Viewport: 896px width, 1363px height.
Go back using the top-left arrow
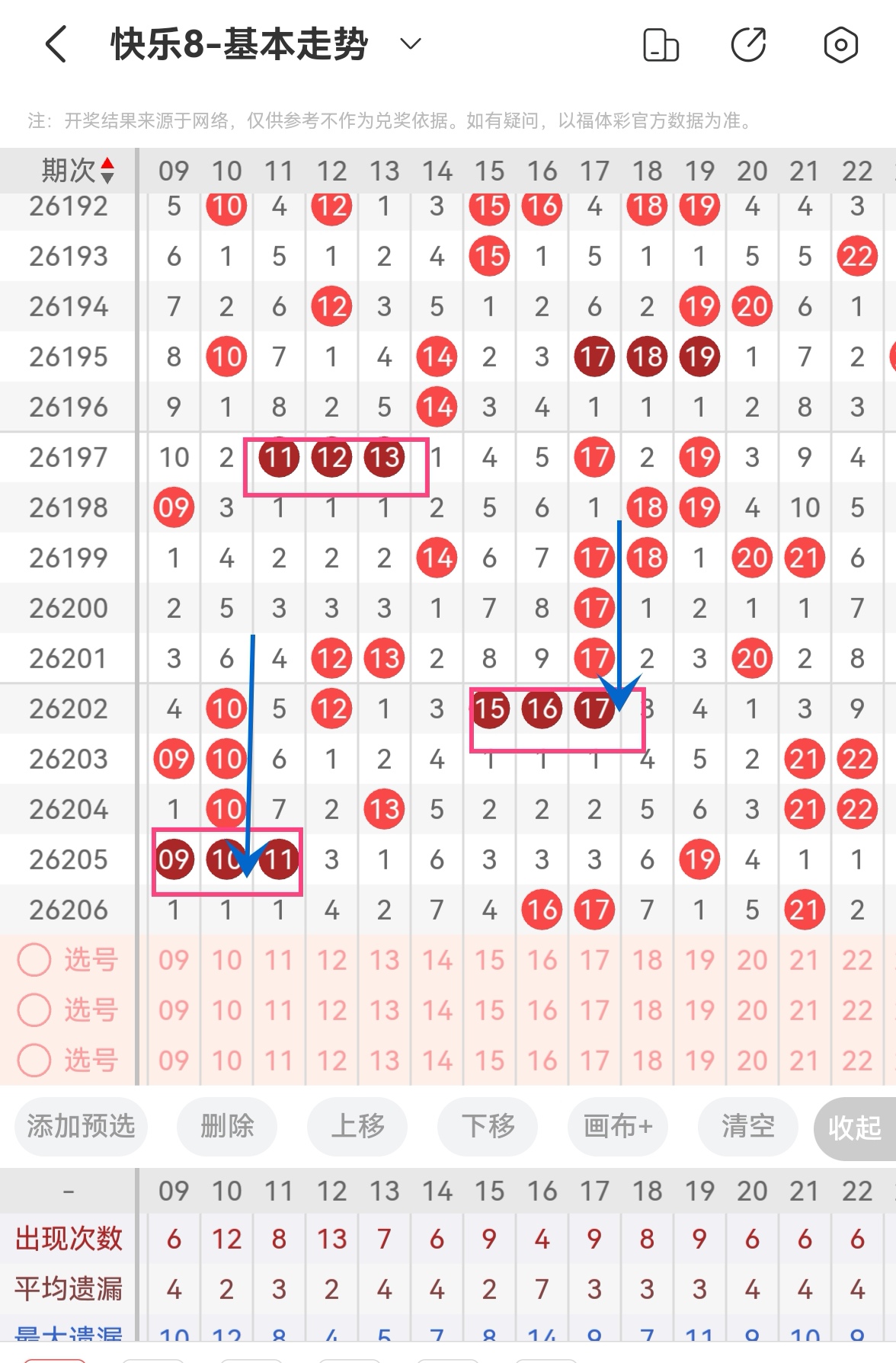coord(56,43)
